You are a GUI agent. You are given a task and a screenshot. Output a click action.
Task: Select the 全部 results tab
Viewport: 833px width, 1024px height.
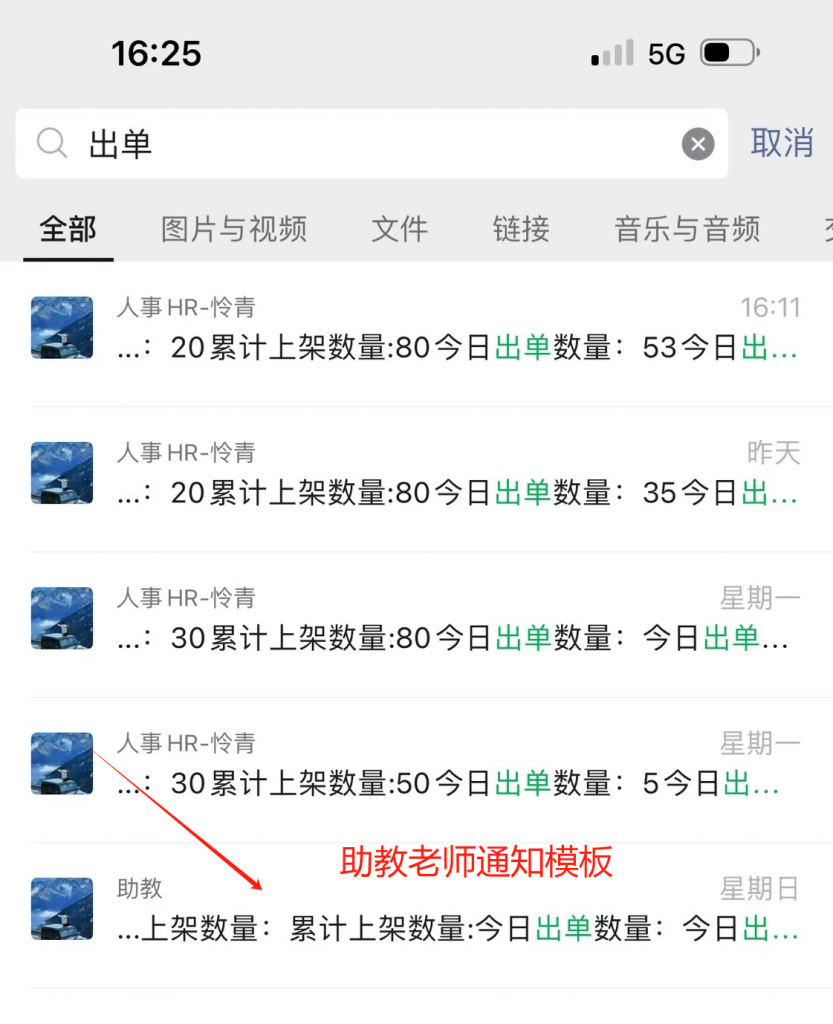[68, 230]
